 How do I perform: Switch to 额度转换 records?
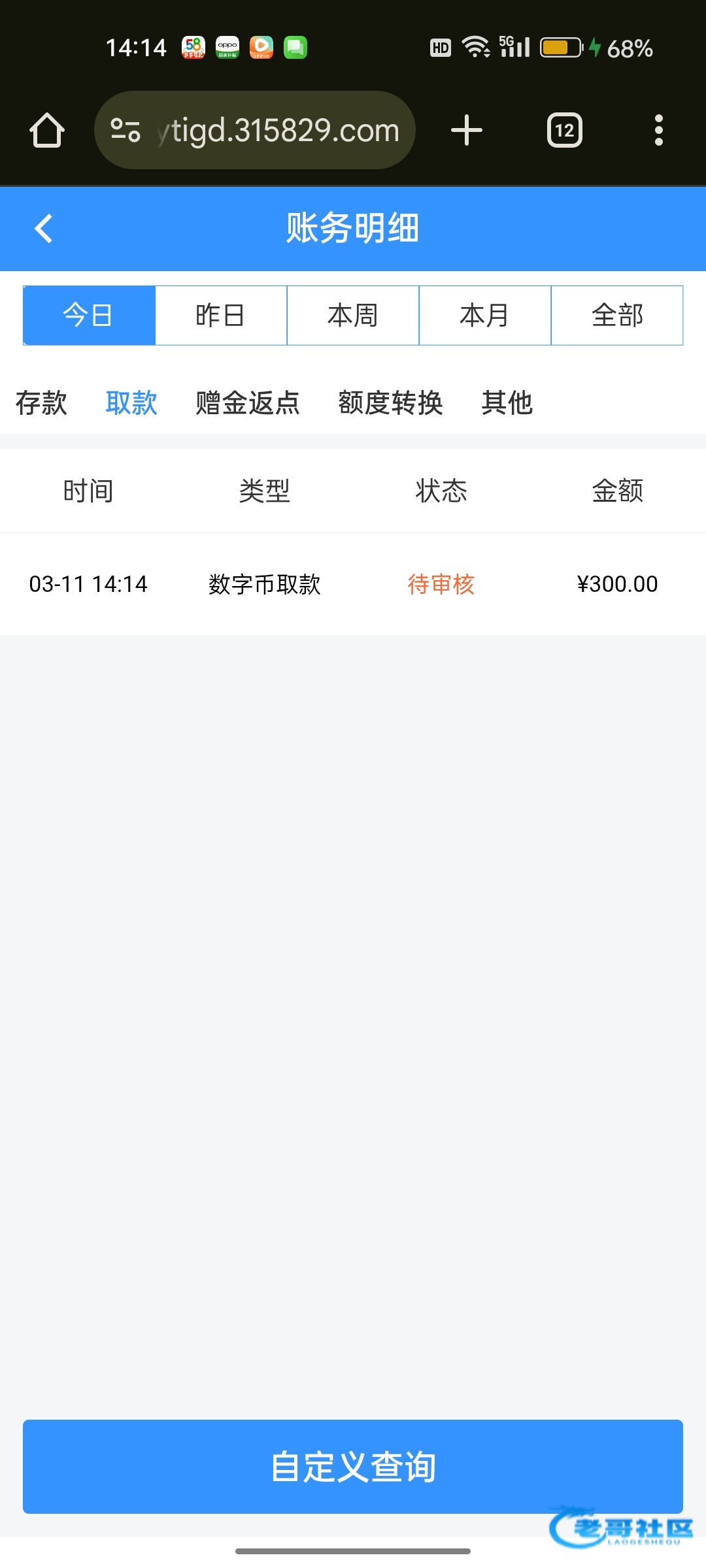[390, 402]
